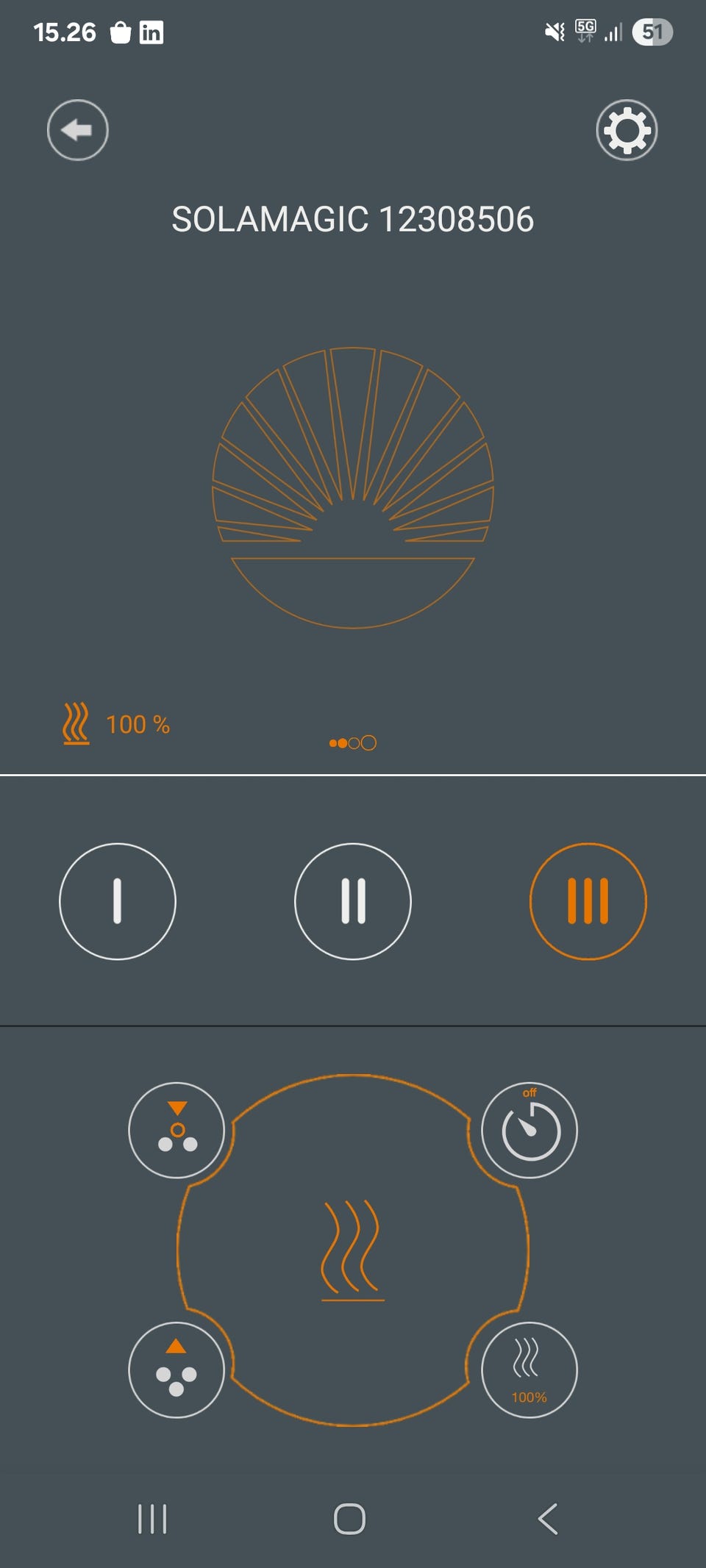
Task: Toggle the heater with the central heat button
Action: (x=353, y=1250)
